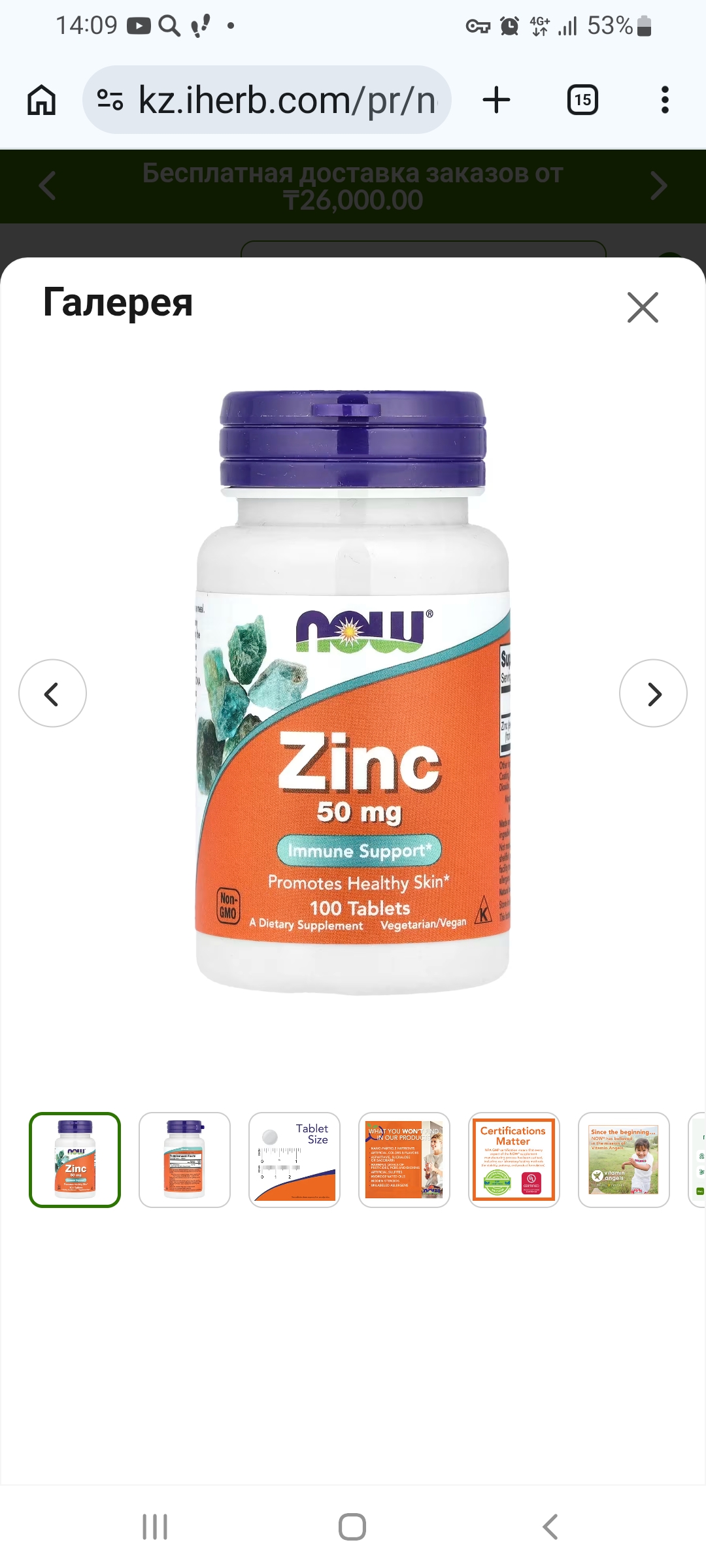Open the tab switcher showing 15 tabs
706x1568 pixels.
582,100
